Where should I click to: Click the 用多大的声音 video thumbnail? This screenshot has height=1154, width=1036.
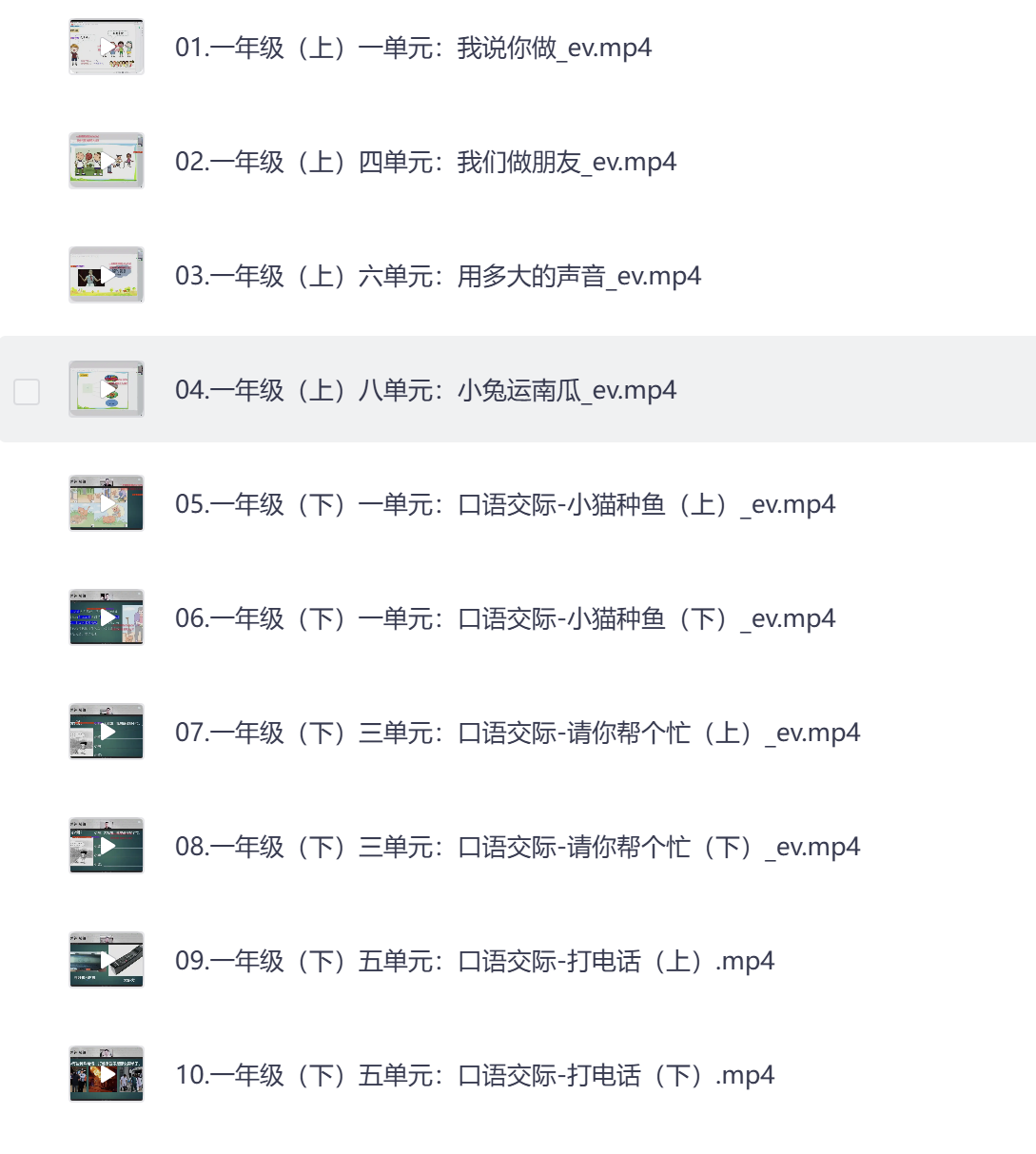107,275
